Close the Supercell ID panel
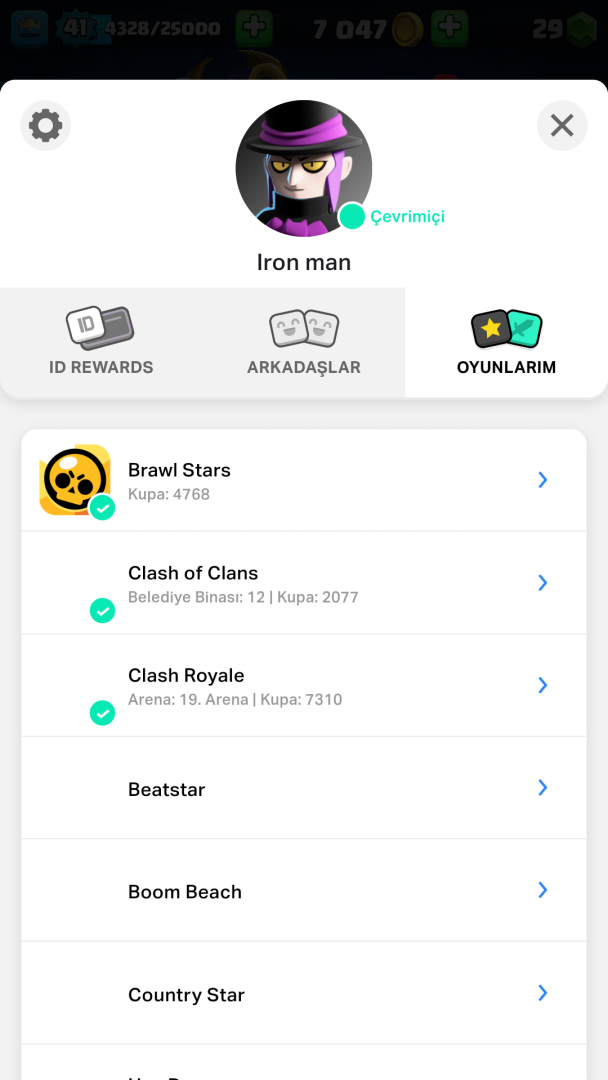This screenshot has width=608, height=1080. point(562,125)
